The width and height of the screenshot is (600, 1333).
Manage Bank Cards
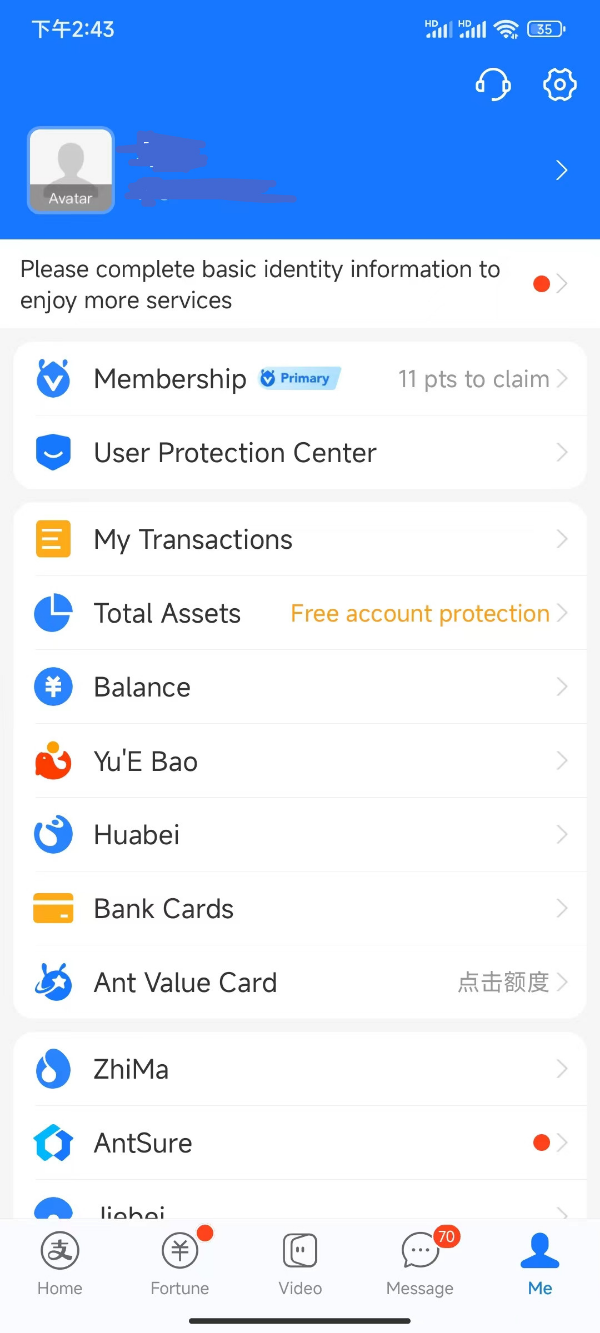pyautogui.click(x=300, y=909)
